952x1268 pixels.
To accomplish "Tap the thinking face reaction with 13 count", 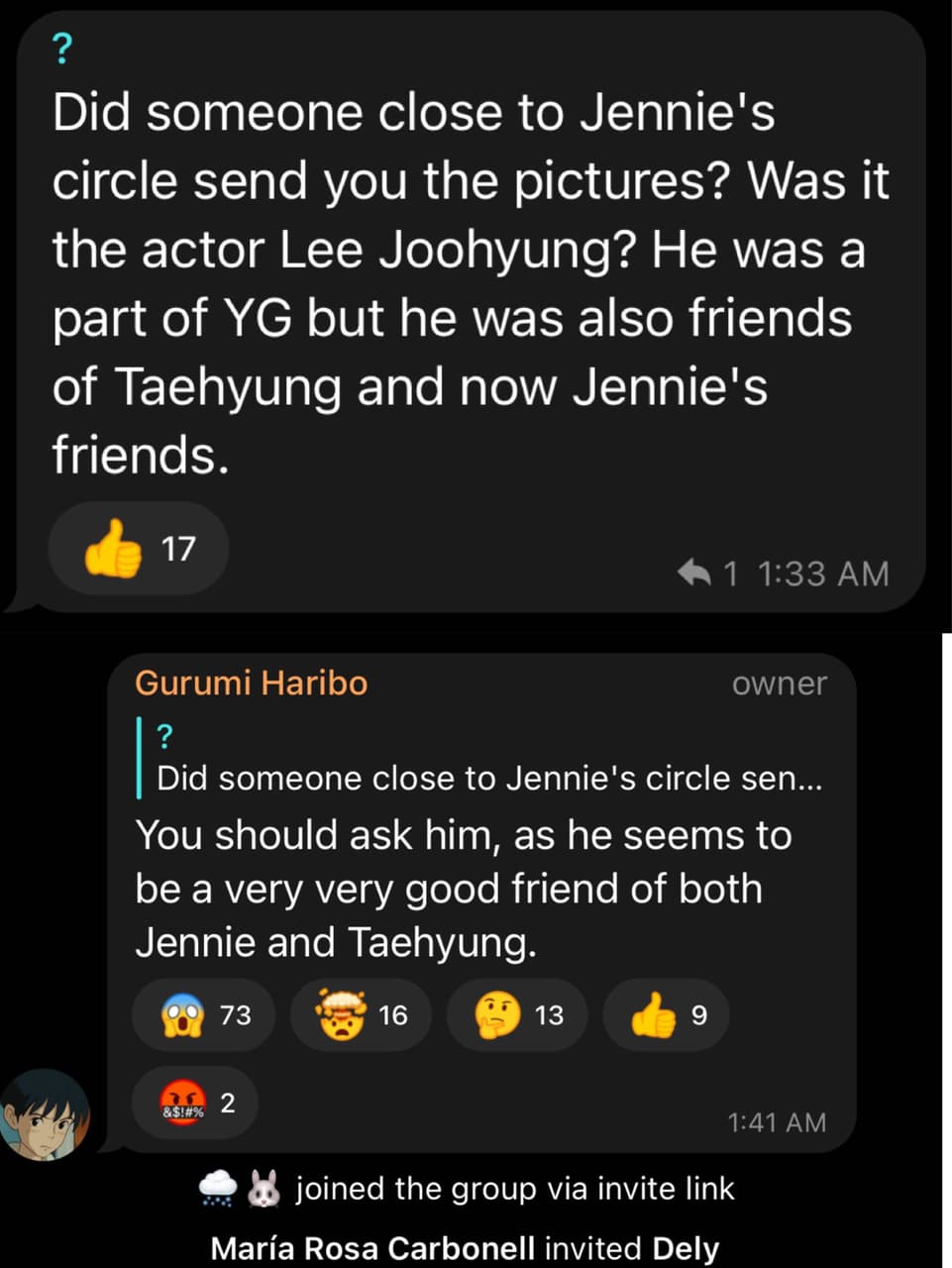I will [x=517, y=1014].
